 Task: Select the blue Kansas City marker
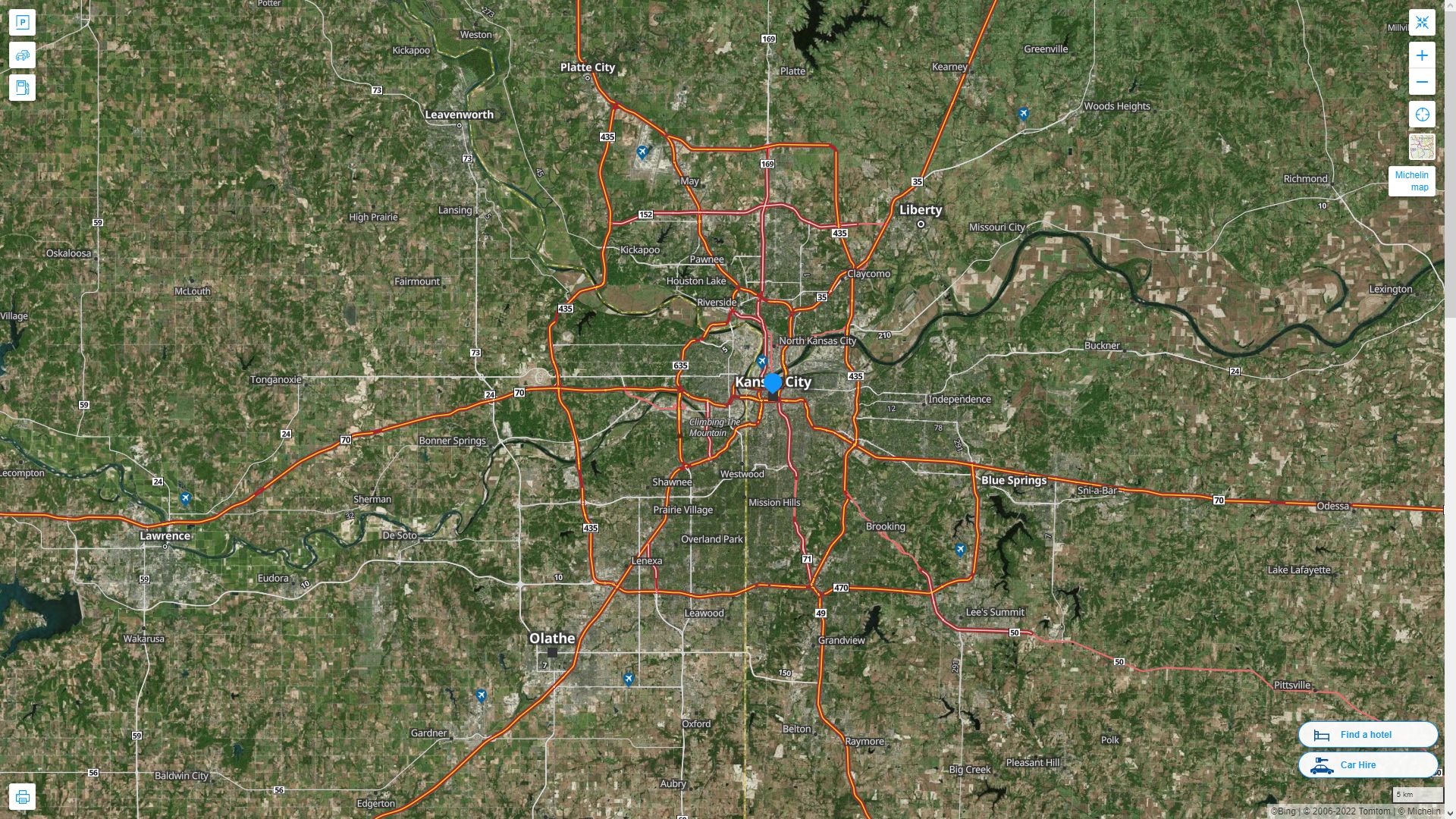[x=772, y=384]
